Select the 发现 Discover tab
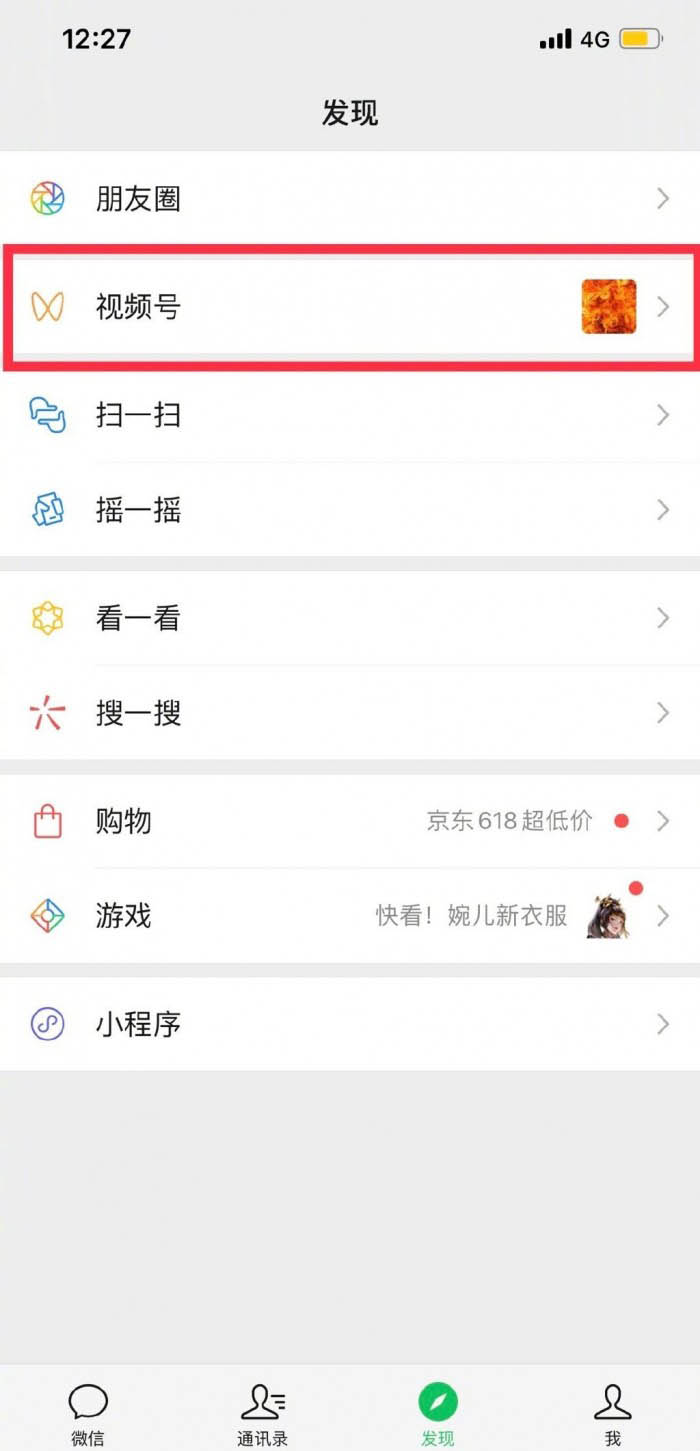This screenshot has width=700, height=1451. tap(438, 1414)
